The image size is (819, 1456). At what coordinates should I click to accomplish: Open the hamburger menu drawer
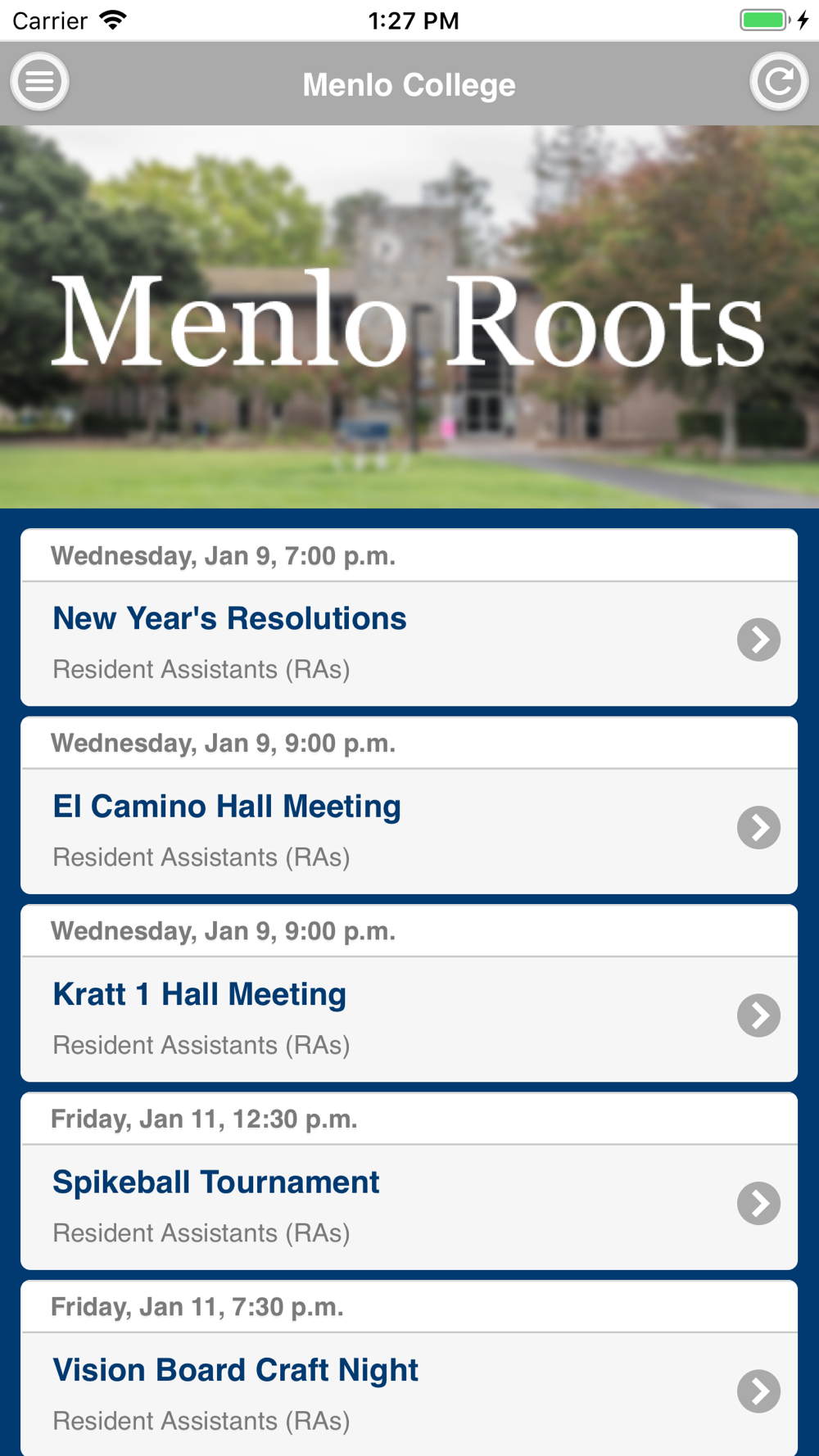(x=39, y=82)
